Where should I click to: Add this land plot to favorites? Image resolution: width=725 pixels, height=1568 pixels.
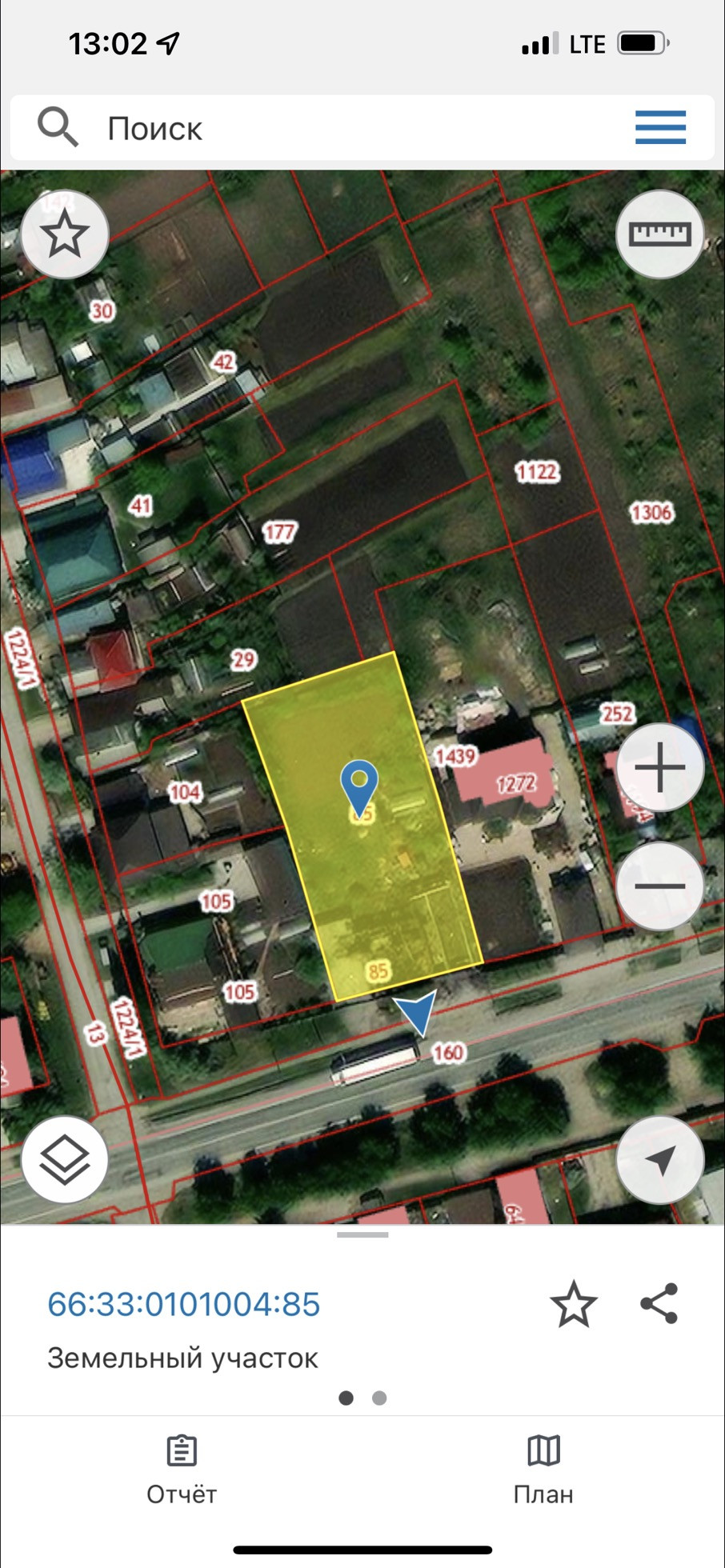coord(574,1304)
